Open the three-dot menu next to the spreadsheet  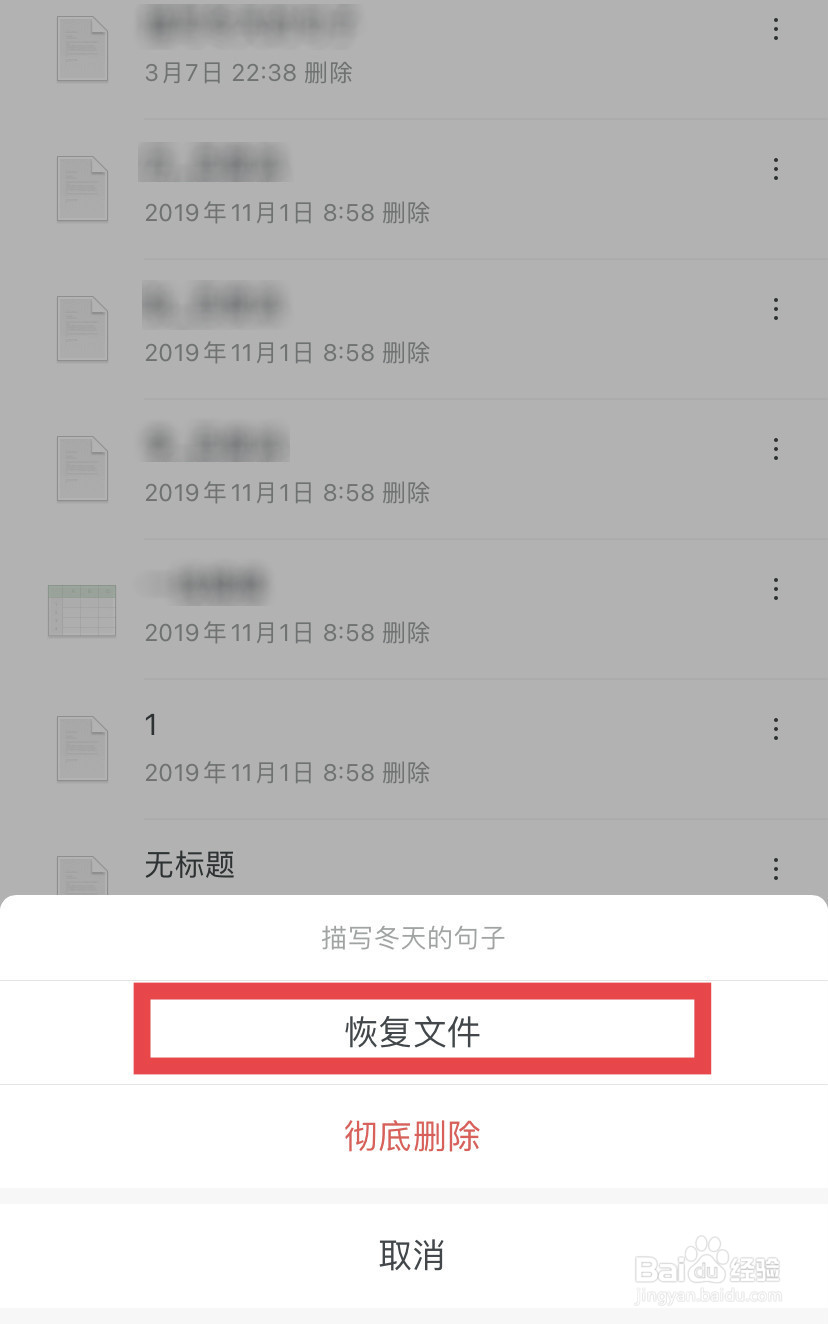pyautogui.click(x=776, y=589)
